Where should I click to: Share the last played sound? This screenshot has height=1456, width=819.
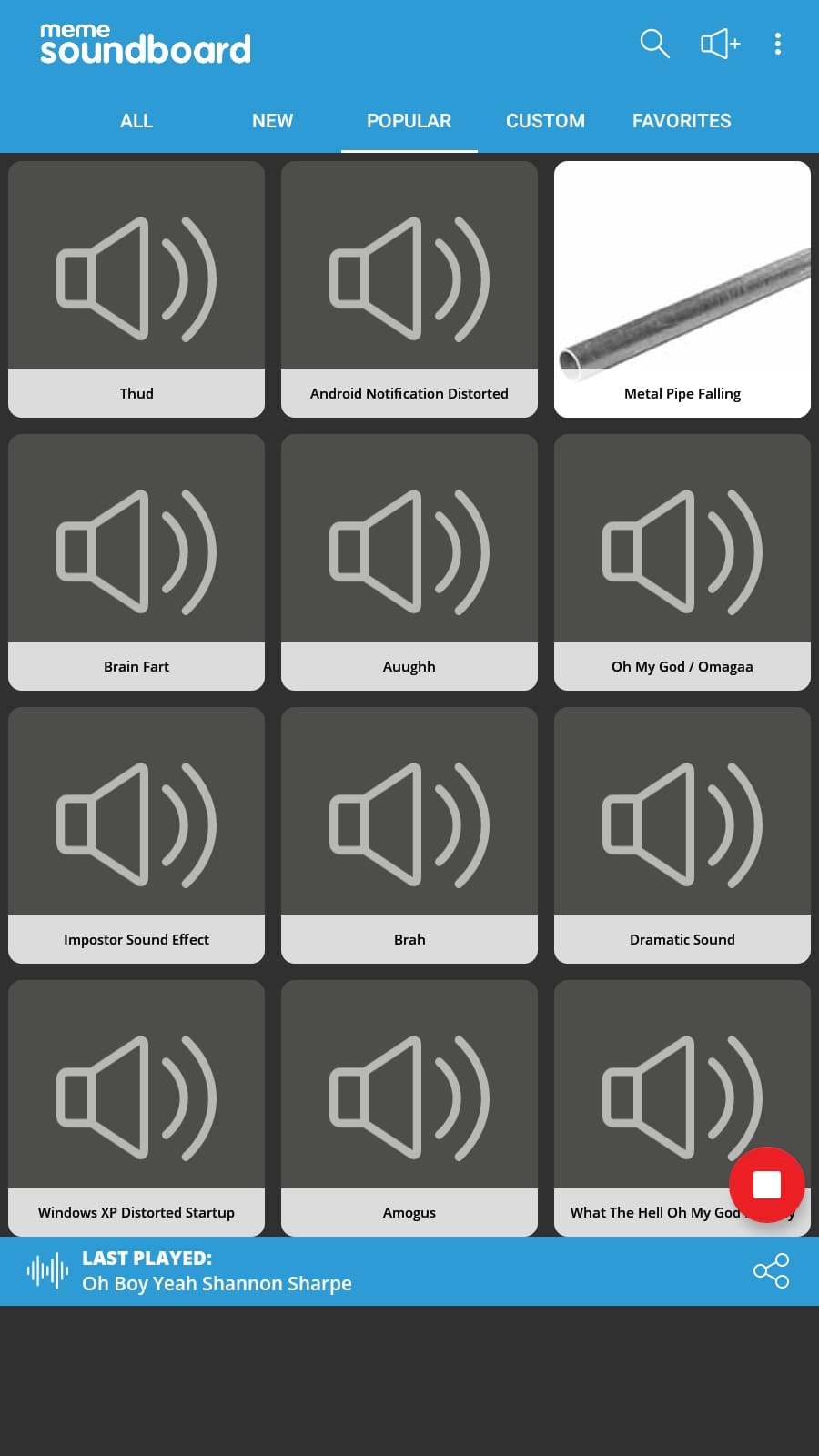click(771, 1271)
